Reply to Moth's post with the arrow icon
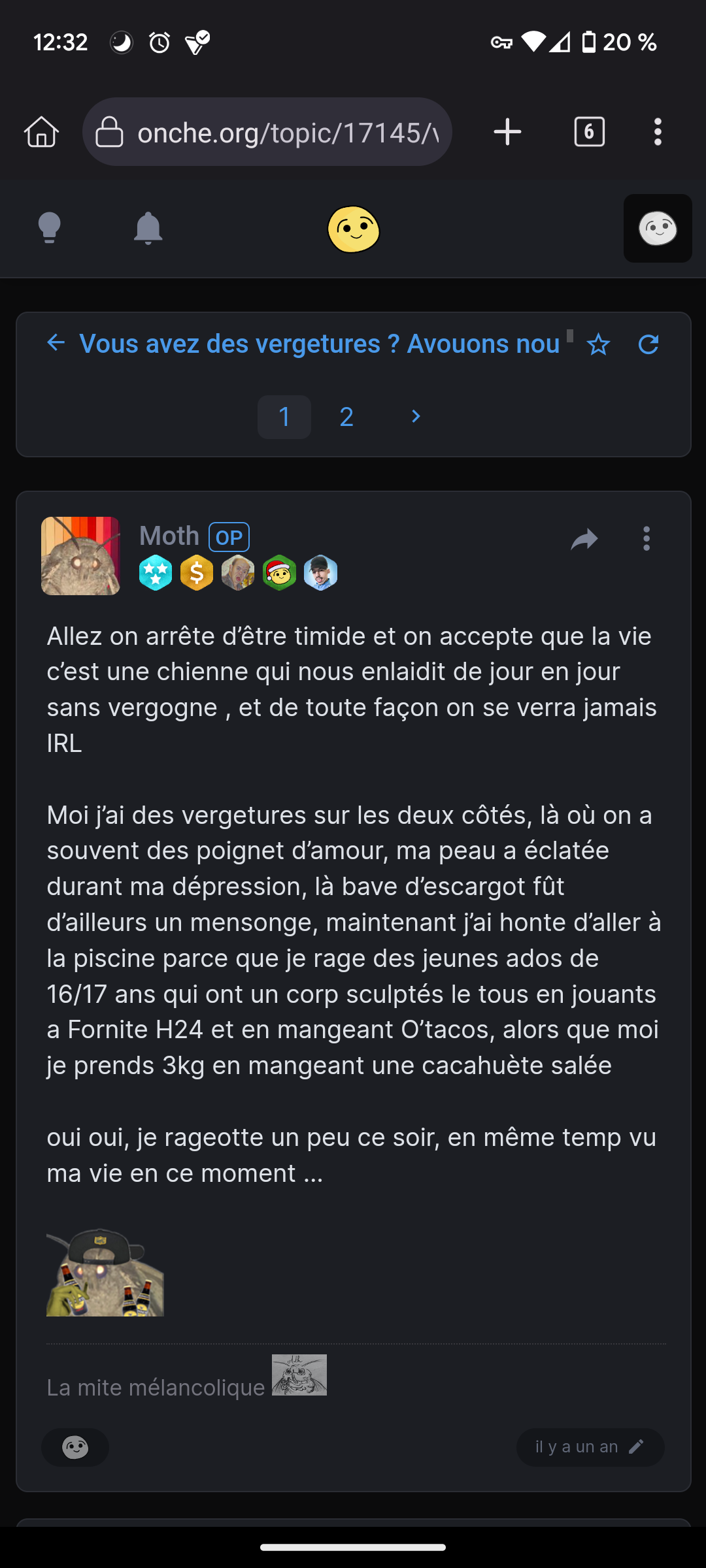This screenshot has width=706, height=1568. pos(584,539)
